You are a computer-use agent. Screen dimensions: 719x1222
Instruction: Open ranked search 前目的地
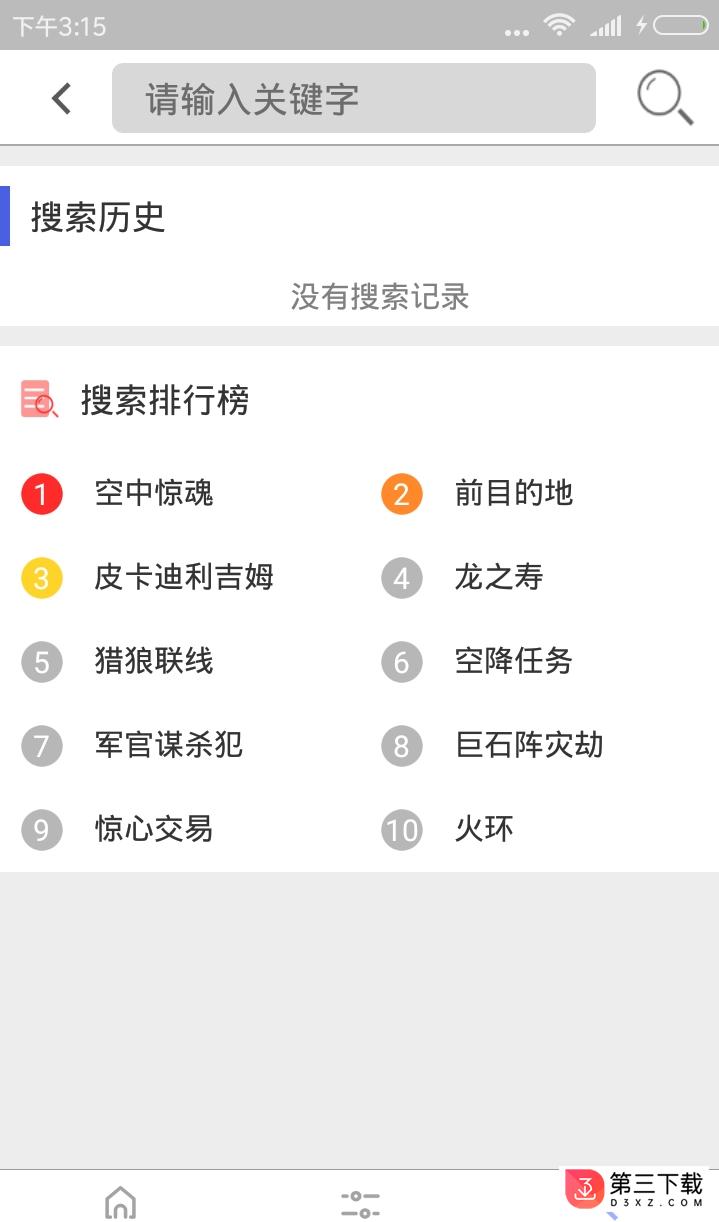(514, 493)
